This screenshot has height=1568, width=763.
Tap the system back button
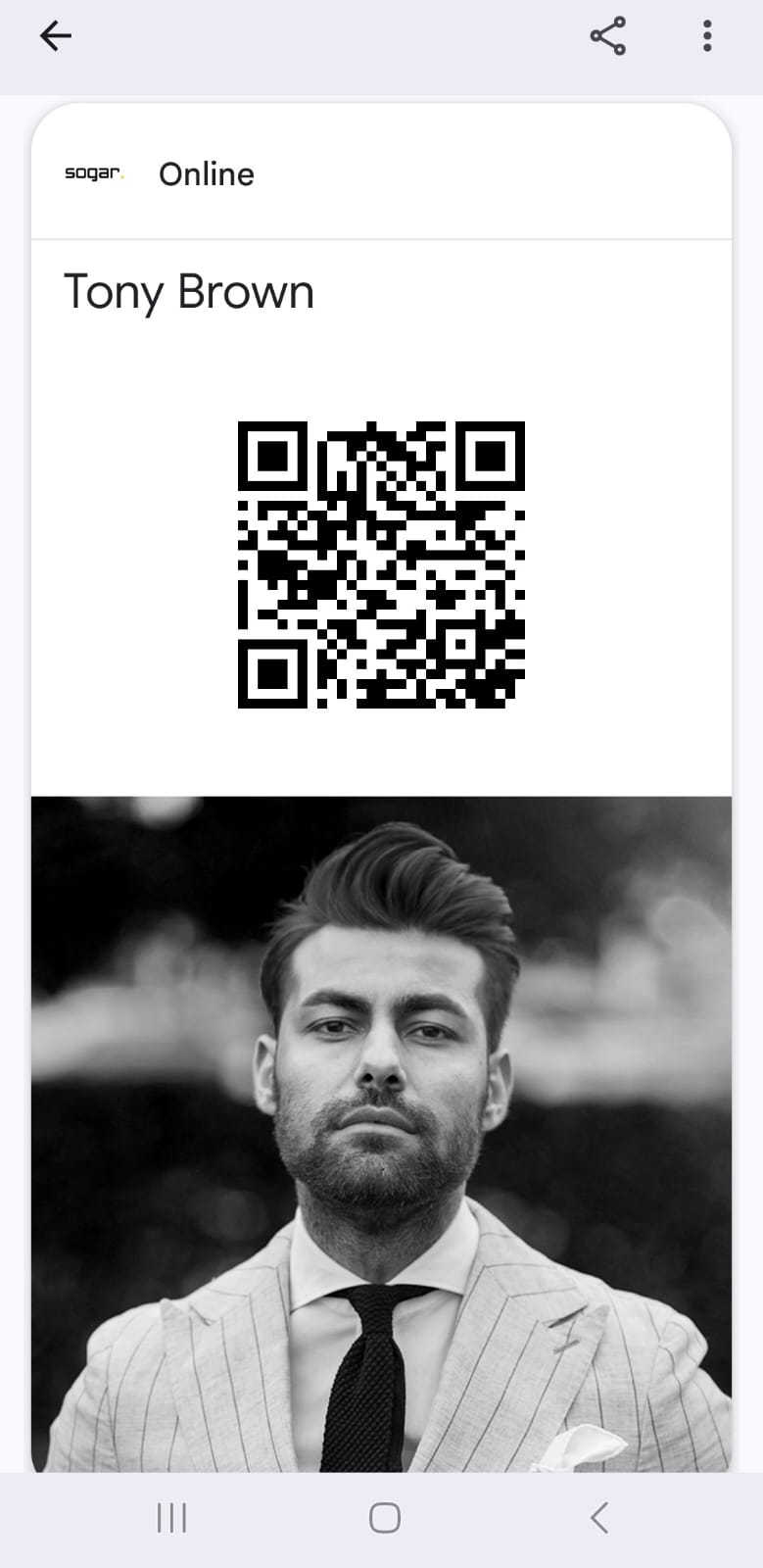(x=598, y=1518)
